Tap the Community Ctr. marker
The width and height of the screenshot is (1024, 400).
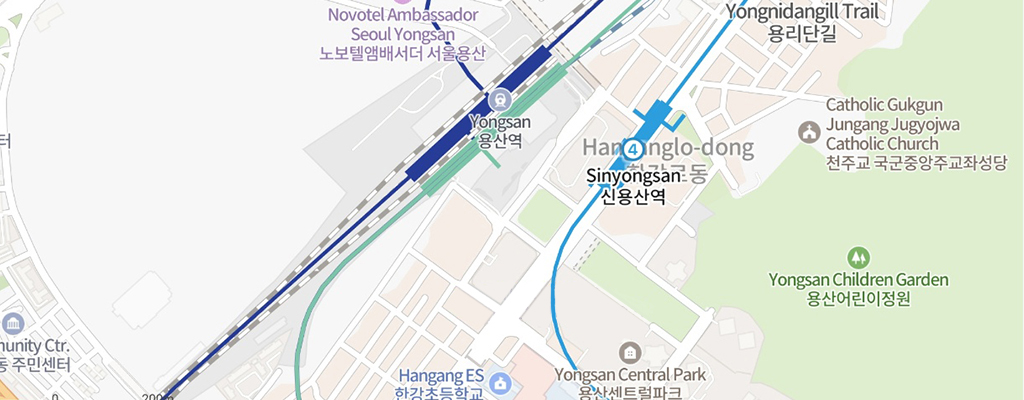(13, 324)
